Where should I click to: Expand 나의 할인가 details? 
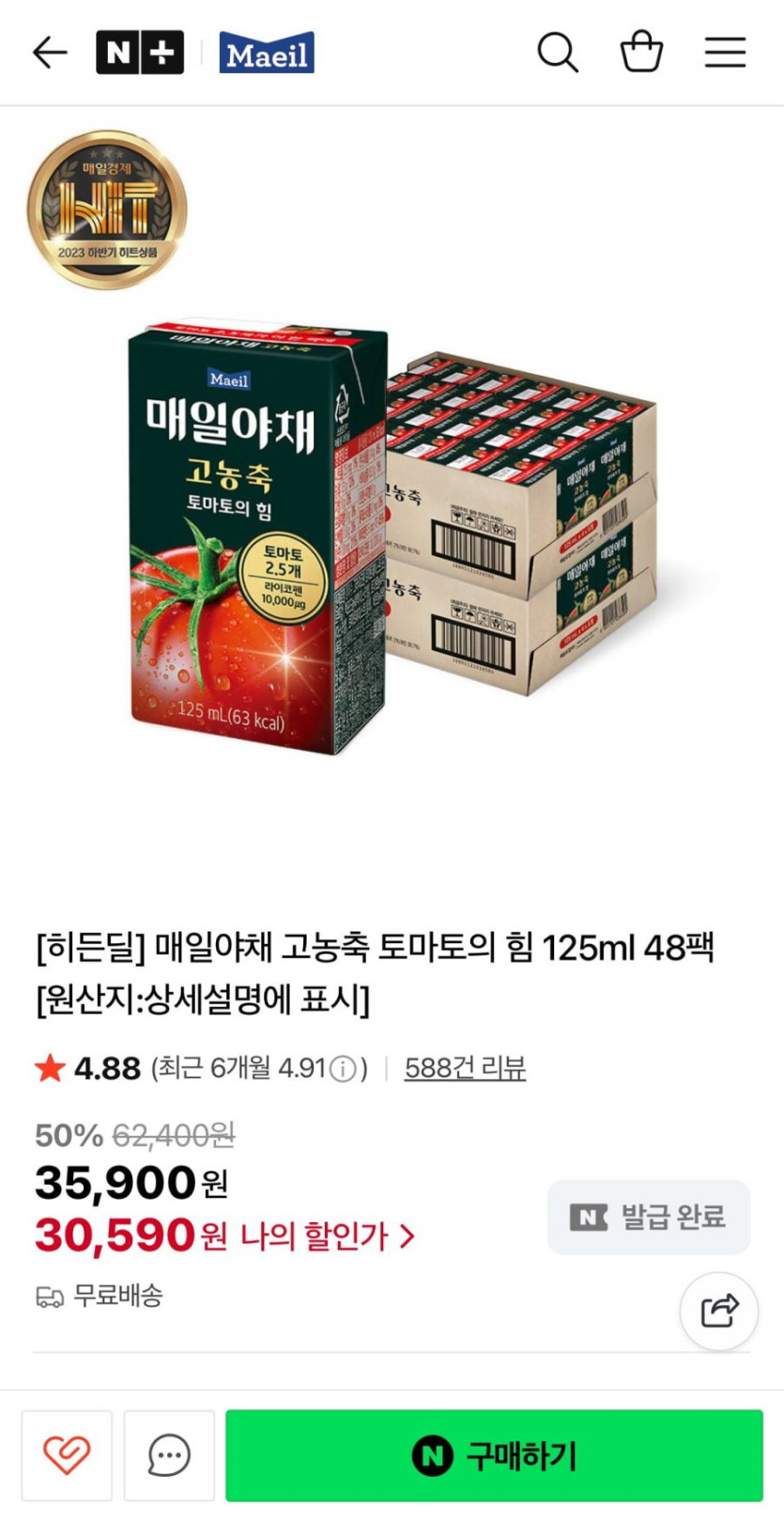pos(327,1236)
